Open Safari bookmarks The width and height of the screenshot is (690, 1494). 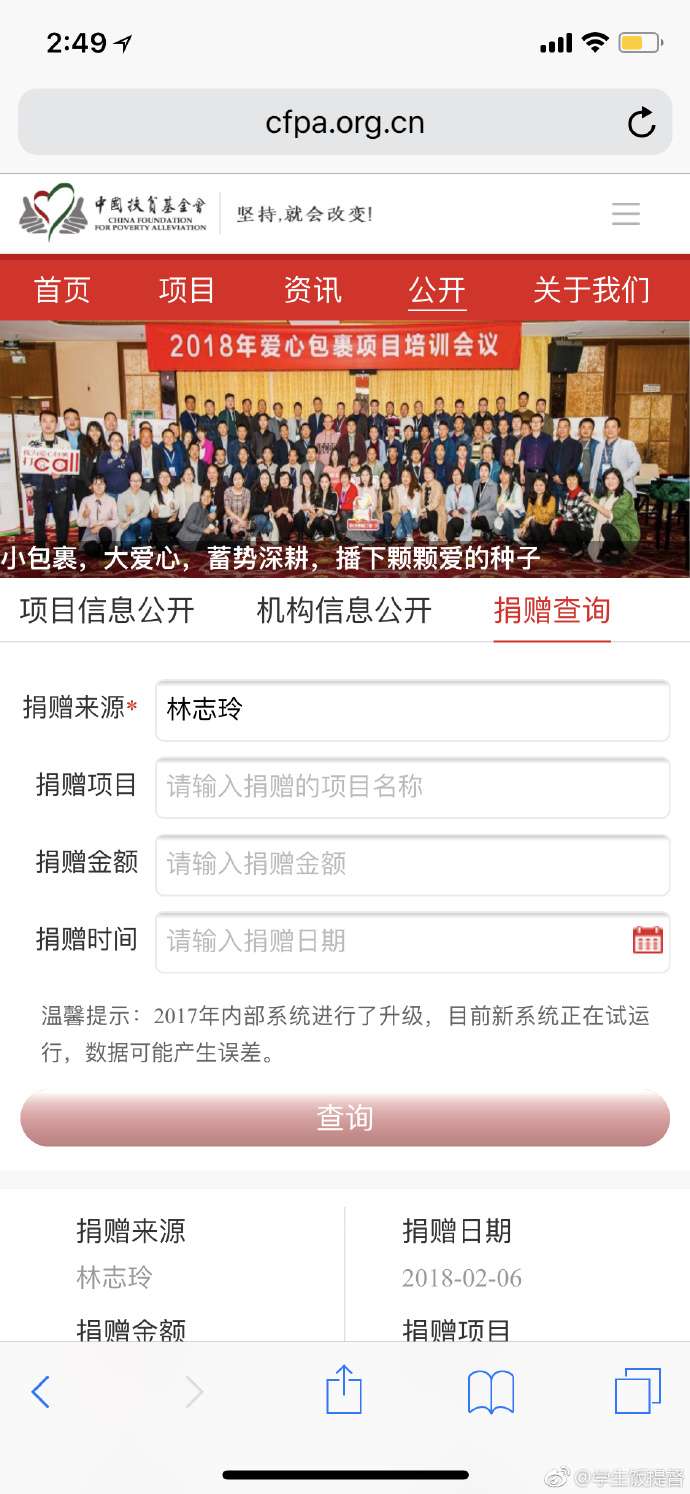[x=491, y=1391]
